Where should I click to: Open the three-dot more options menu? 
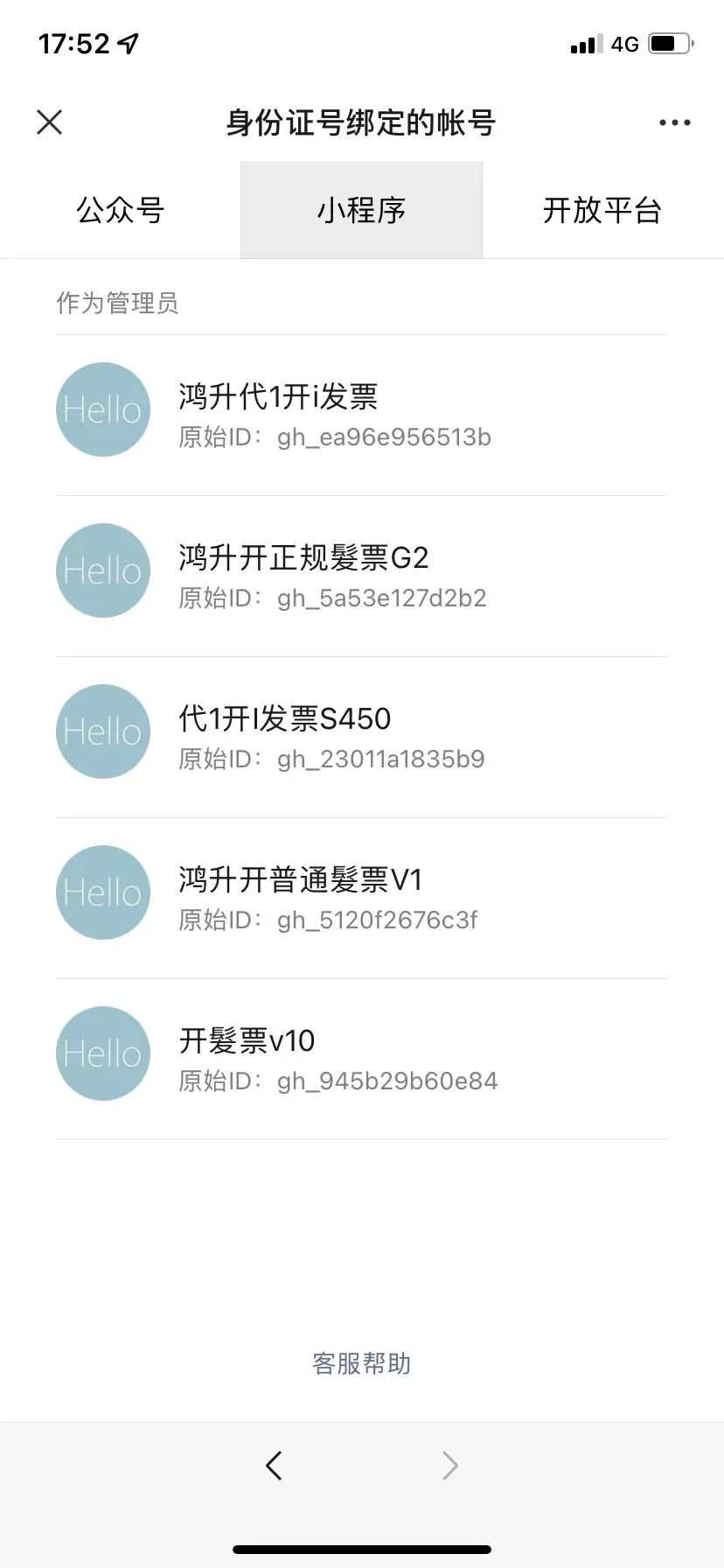point(674,122)
